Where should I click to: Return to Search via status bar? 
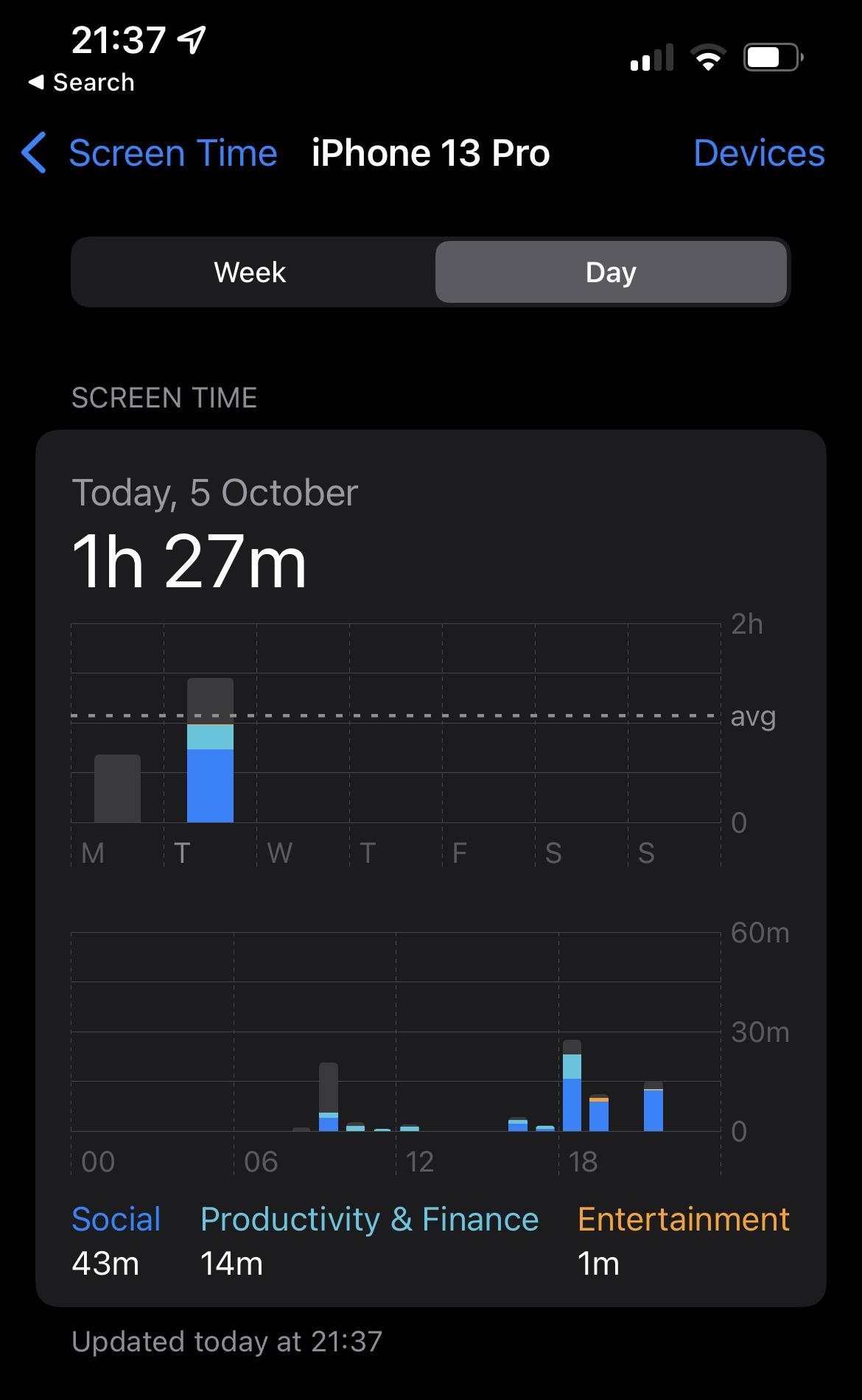tap(81, 83)
